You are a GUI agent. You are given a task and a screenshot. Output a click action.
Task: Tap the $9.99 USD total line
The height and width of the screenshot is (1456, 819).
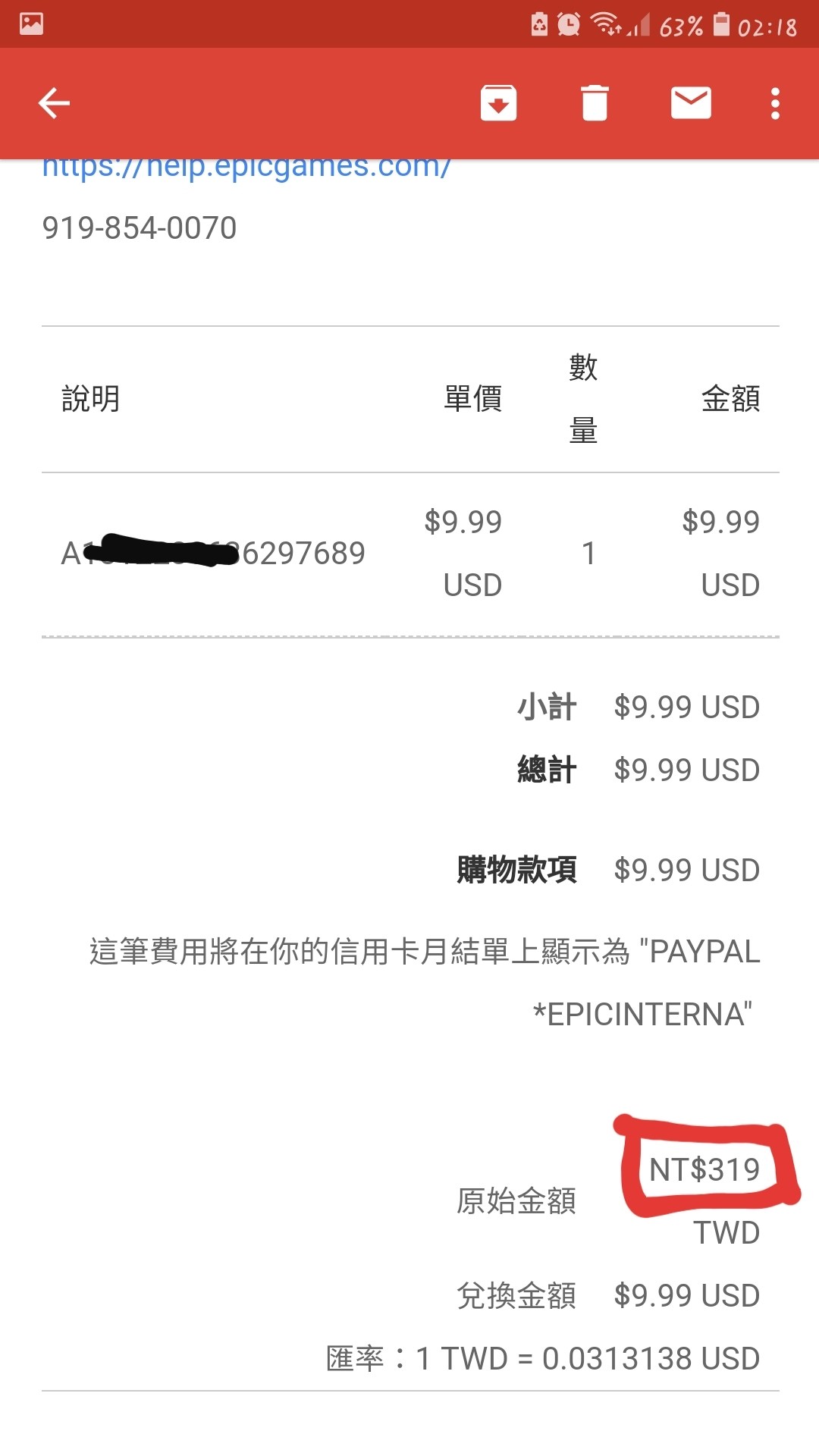coord(686,769)
